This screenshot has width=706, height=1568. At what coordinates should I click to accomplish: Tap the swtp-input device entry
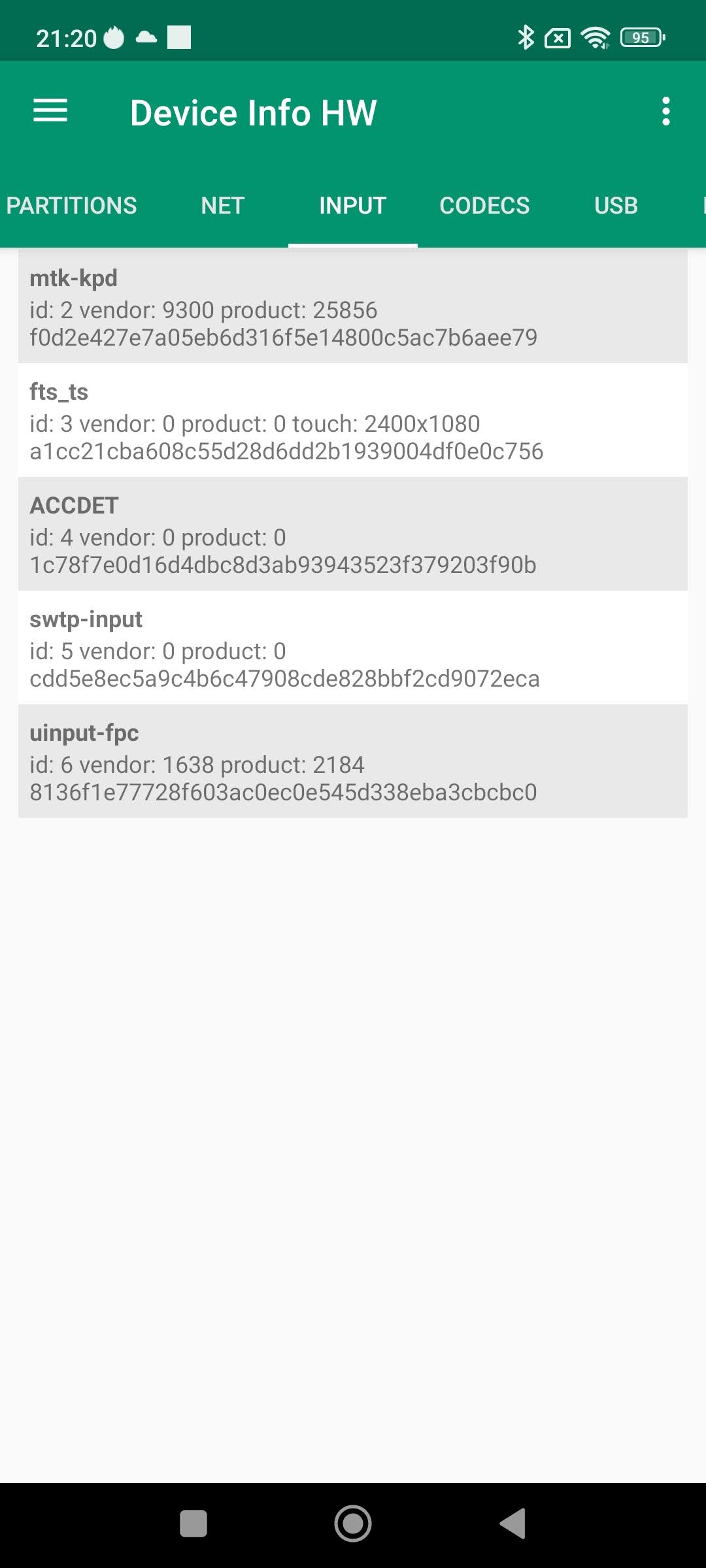[x=352, y=648]
